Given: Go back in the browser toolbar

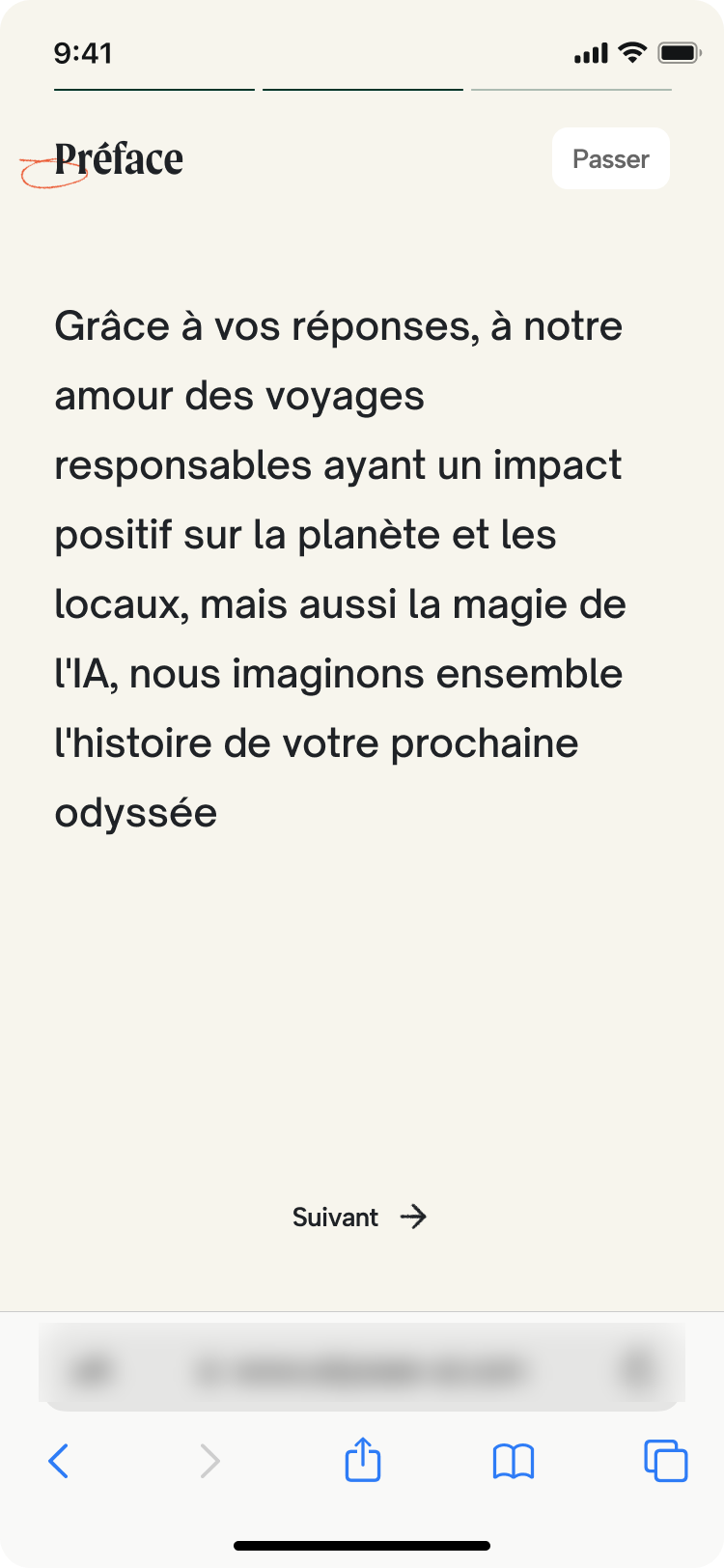Looking at the screenshot, I should click(59, 1461).
